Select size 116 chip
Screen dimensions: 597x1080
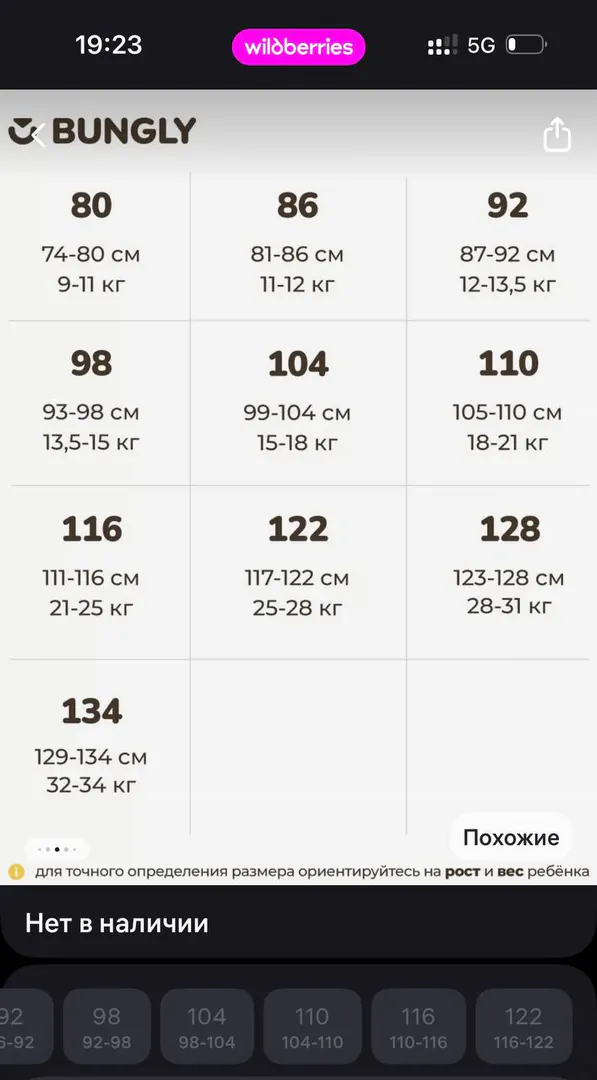tap(418, 1028)
